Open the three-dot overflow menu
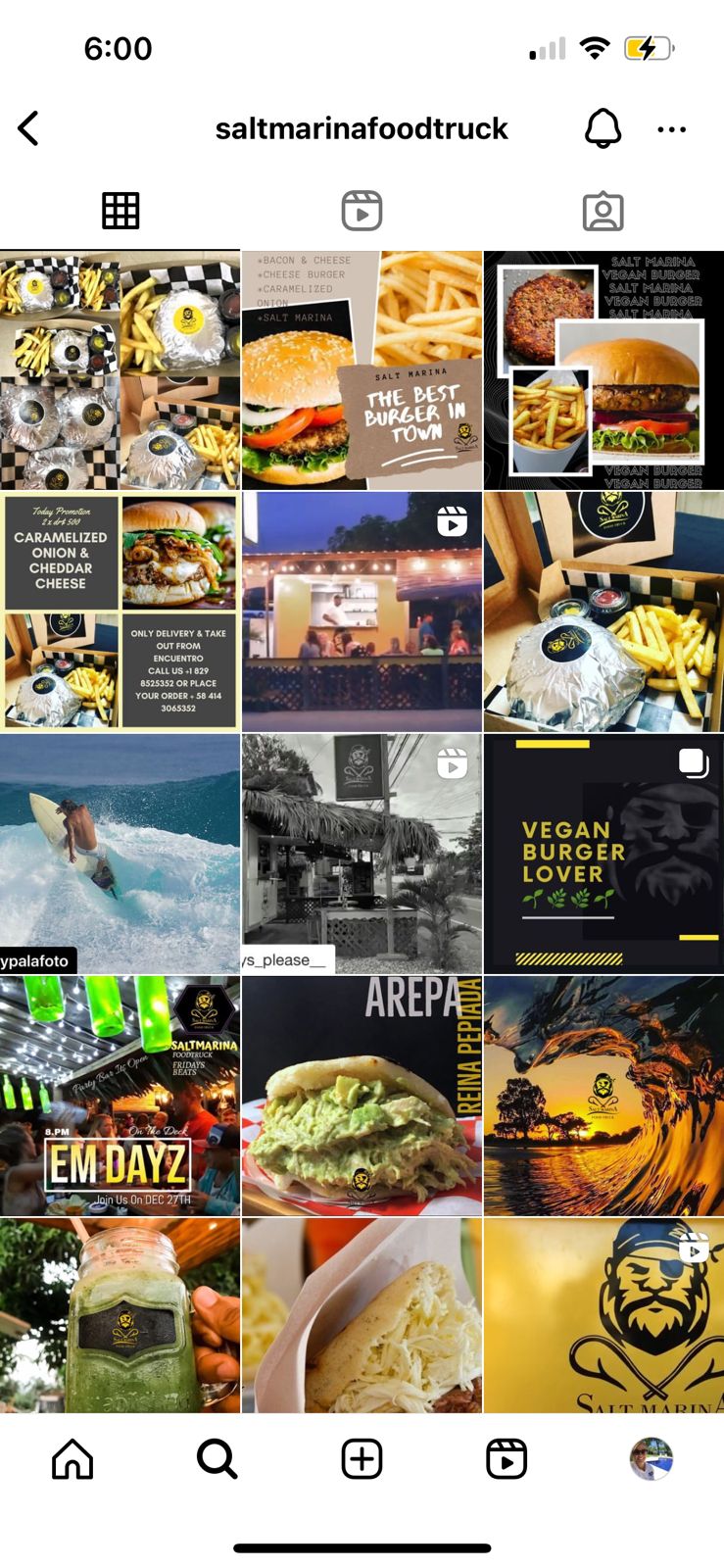 coord(671,129)
